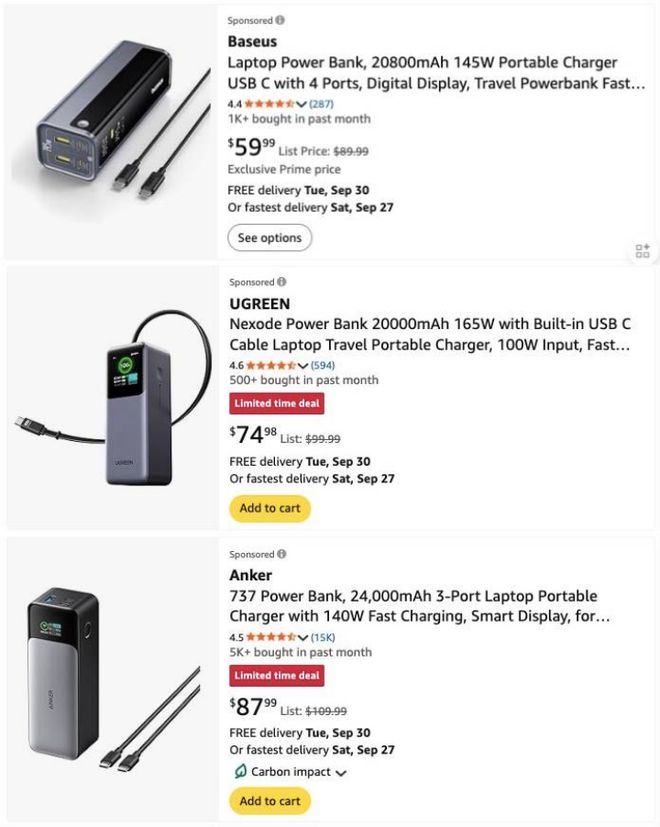Open Sponsored info icon on Baseus listing
Viewport: 660px width, 827px height.
280,20
